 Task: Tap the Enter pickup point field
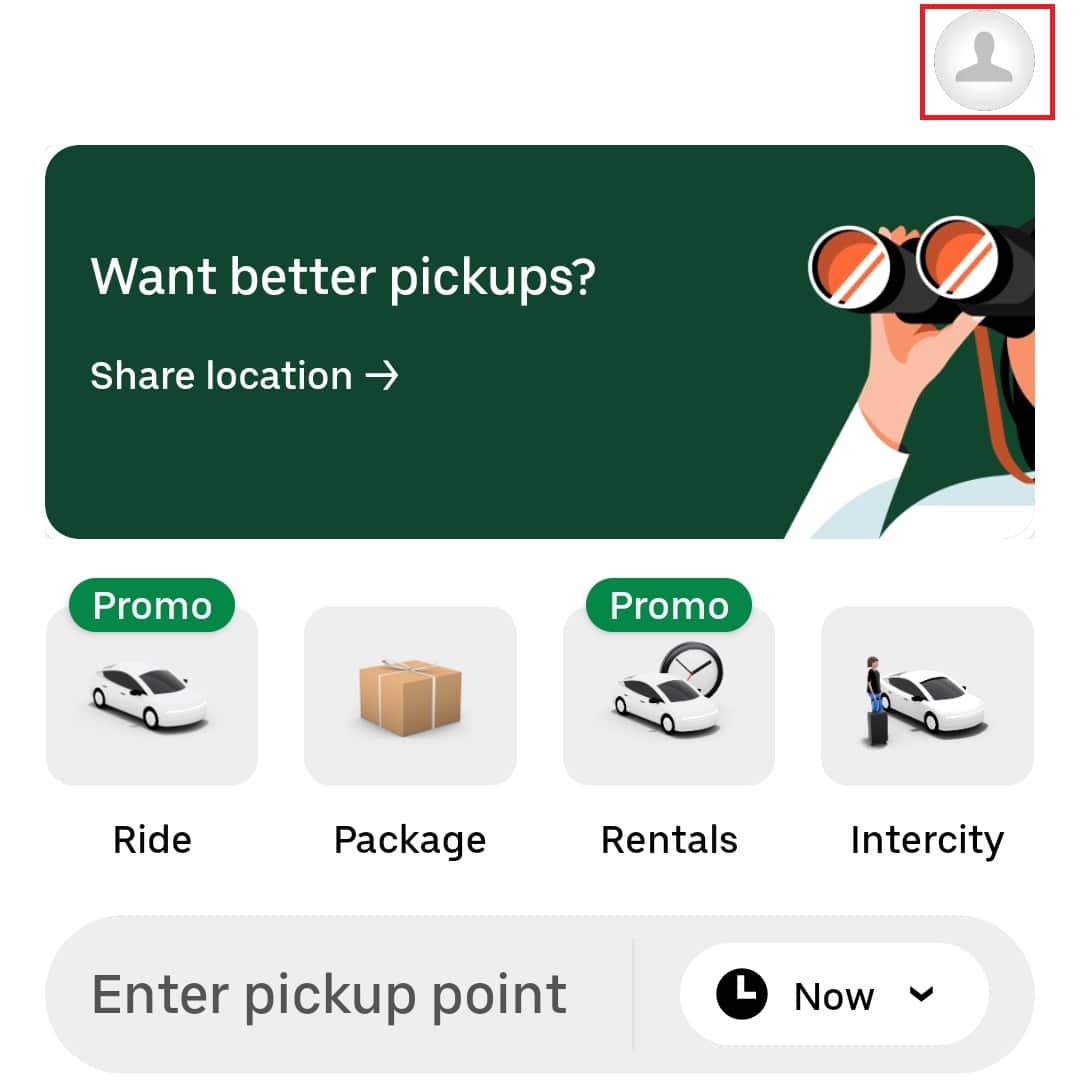[330, 995]
